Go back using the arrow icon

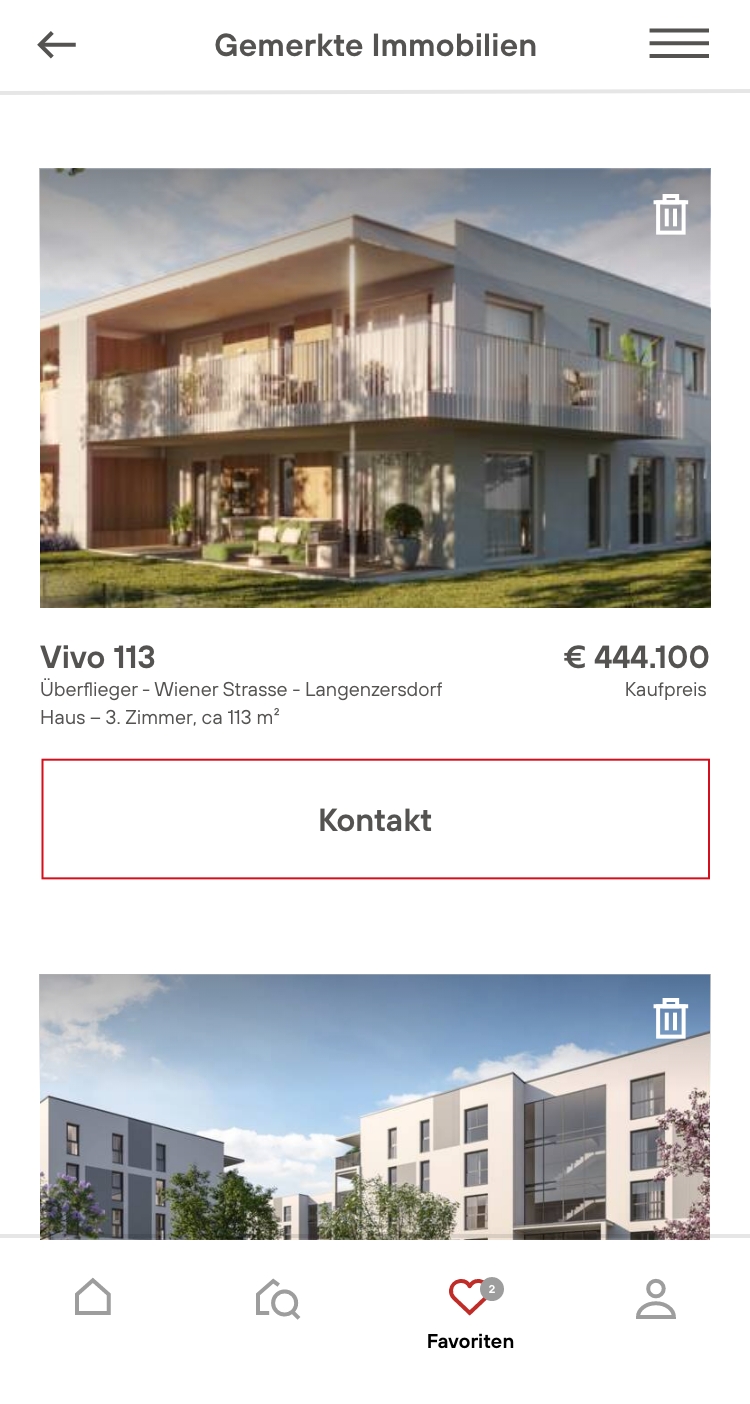click(57, 45)
